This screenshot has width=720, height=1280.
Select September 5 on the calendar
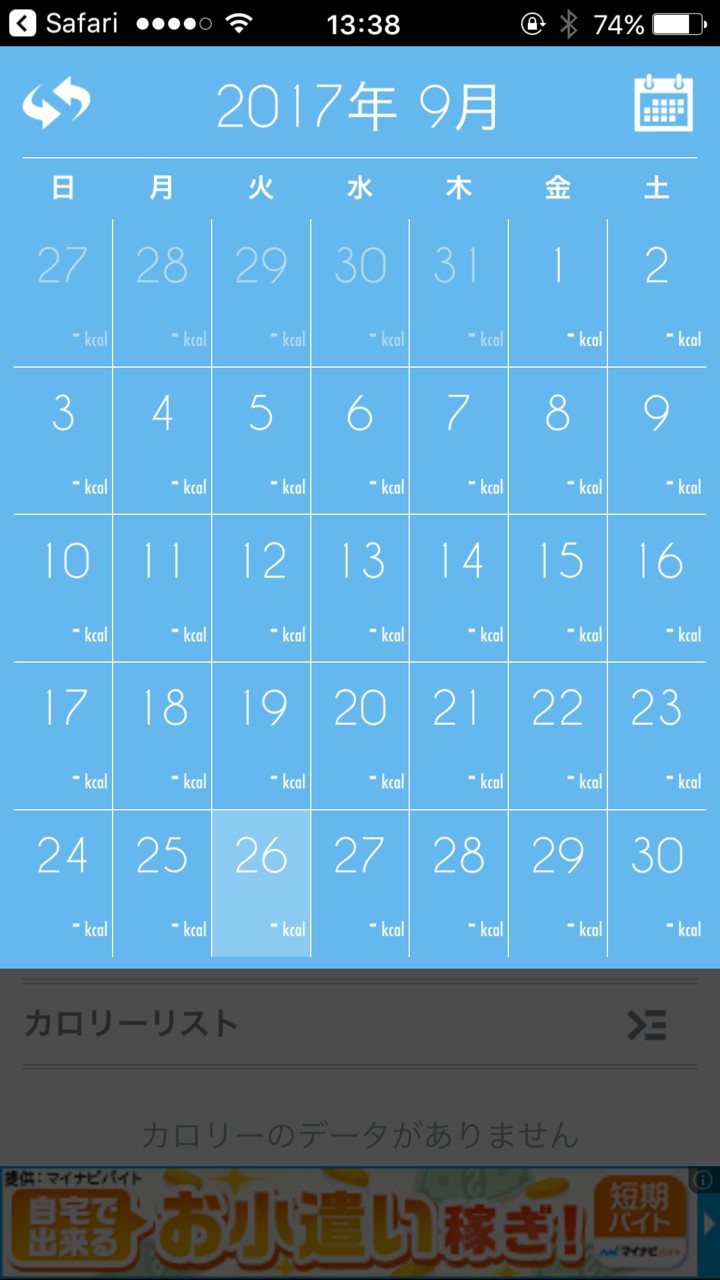point(260,440)
